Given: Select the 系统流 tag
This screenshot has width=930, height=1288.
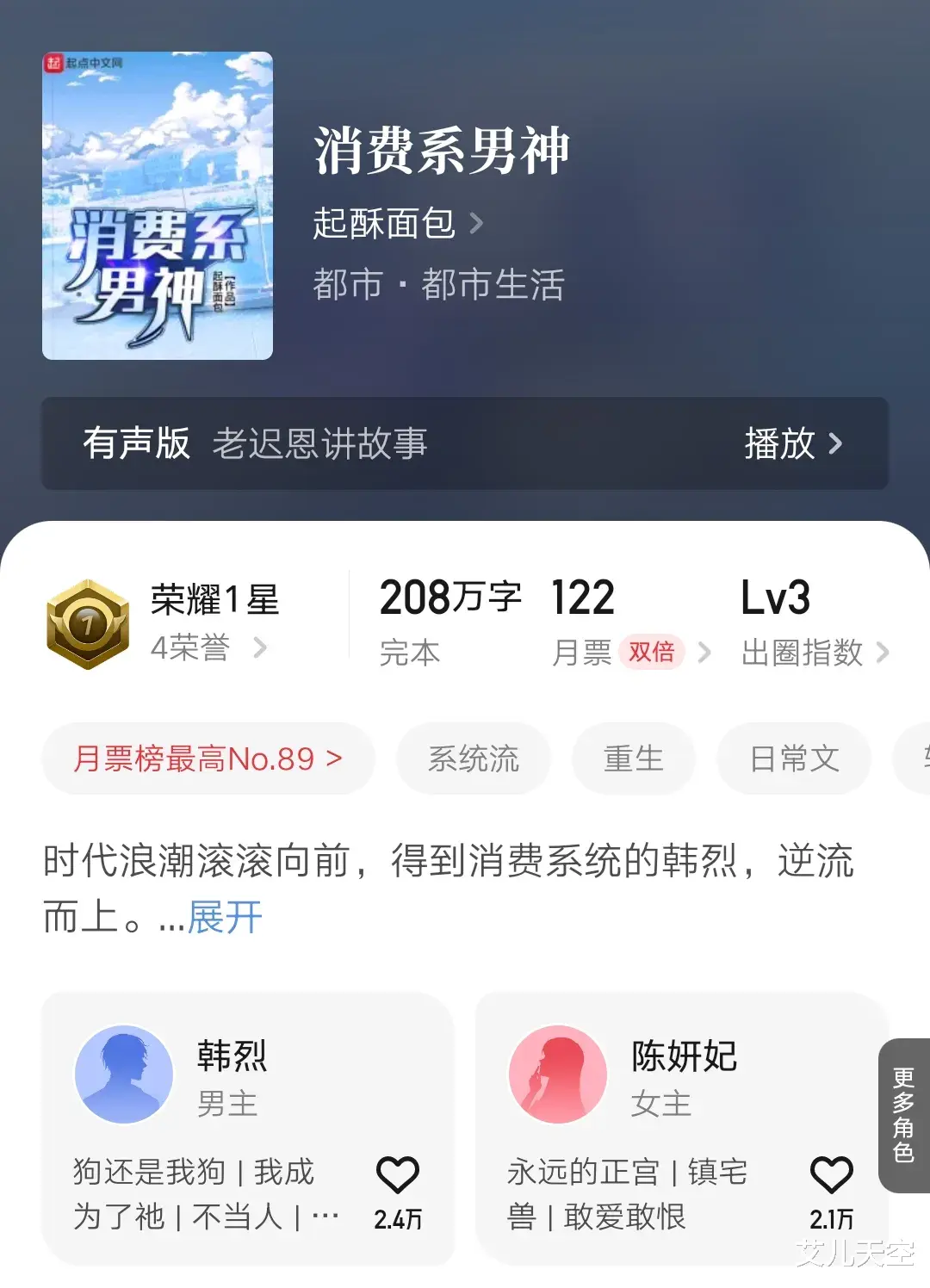Looking at the screenshot, I should [474, 759].
